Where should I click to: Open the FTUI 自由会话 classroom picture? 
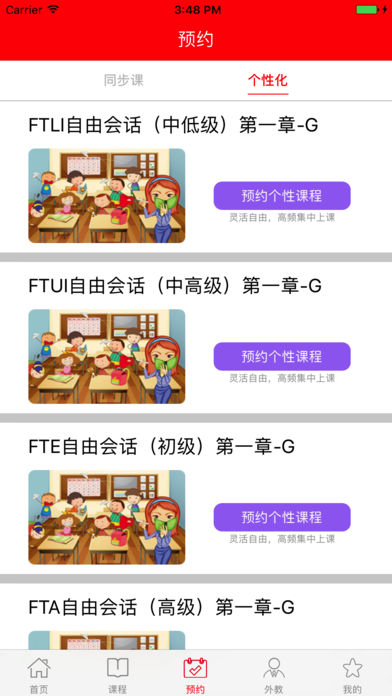click(107, 356)
